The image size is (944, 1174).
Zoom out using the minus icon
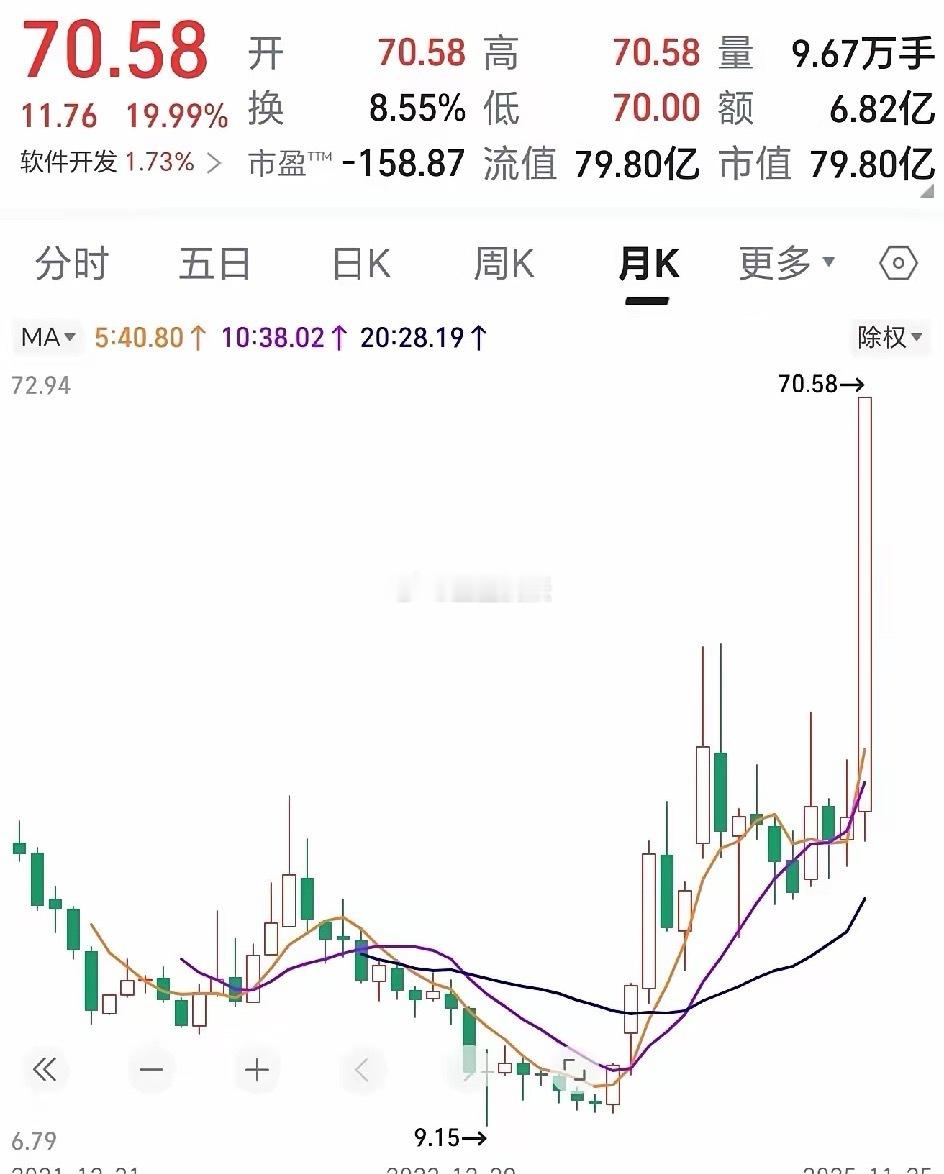(151, 1069)
